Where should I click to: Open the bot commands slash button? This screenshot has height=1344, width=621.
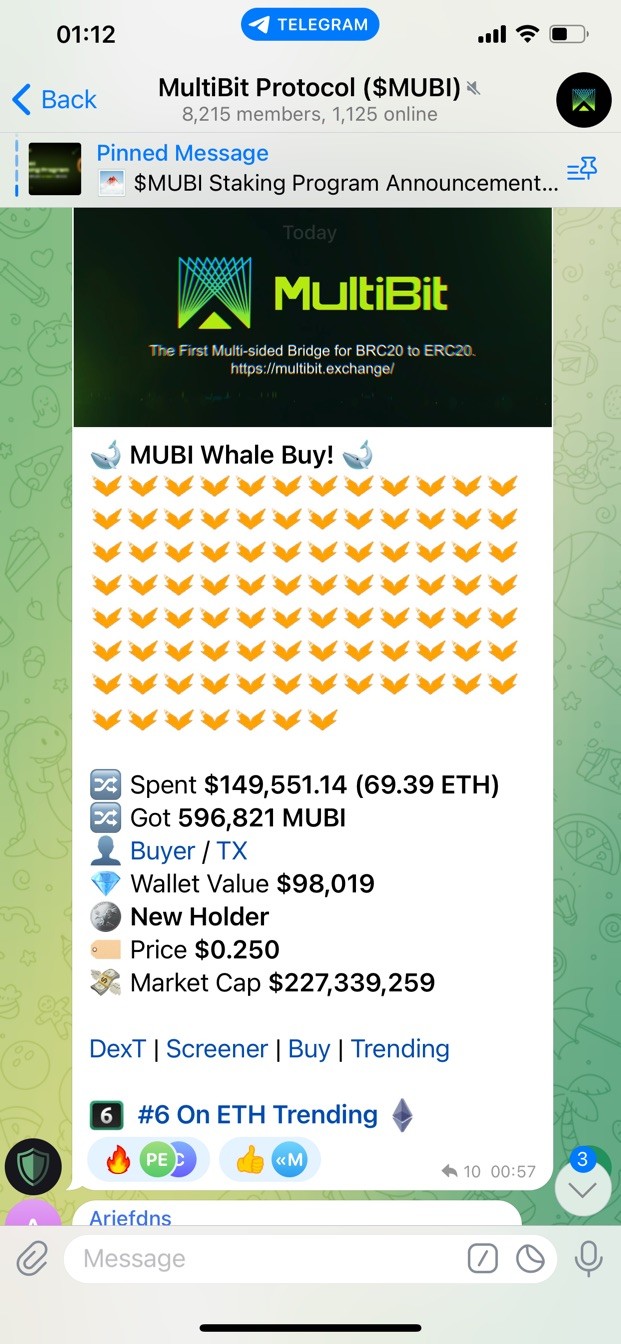pyautogui.click(x=482, y=1259)
